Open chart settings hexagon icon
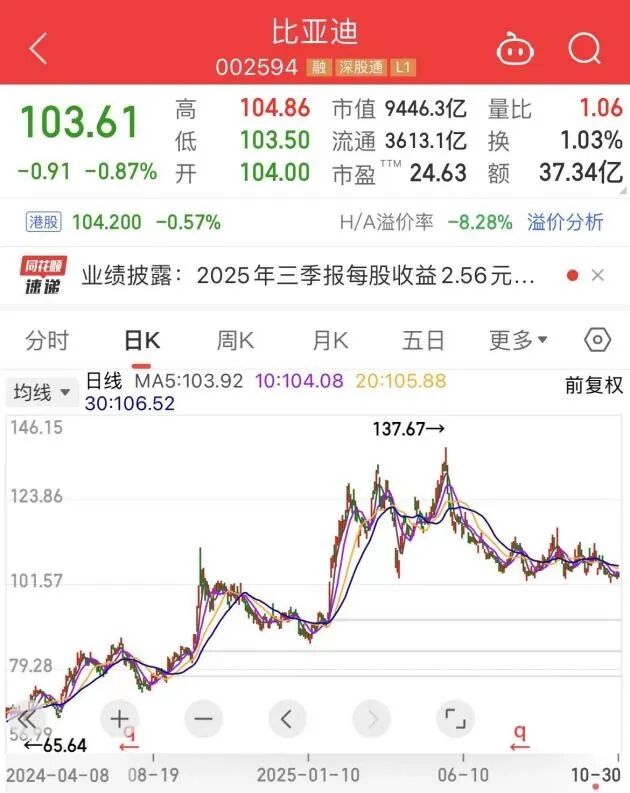This screenshot has height=793, width=630. (597, 340)
